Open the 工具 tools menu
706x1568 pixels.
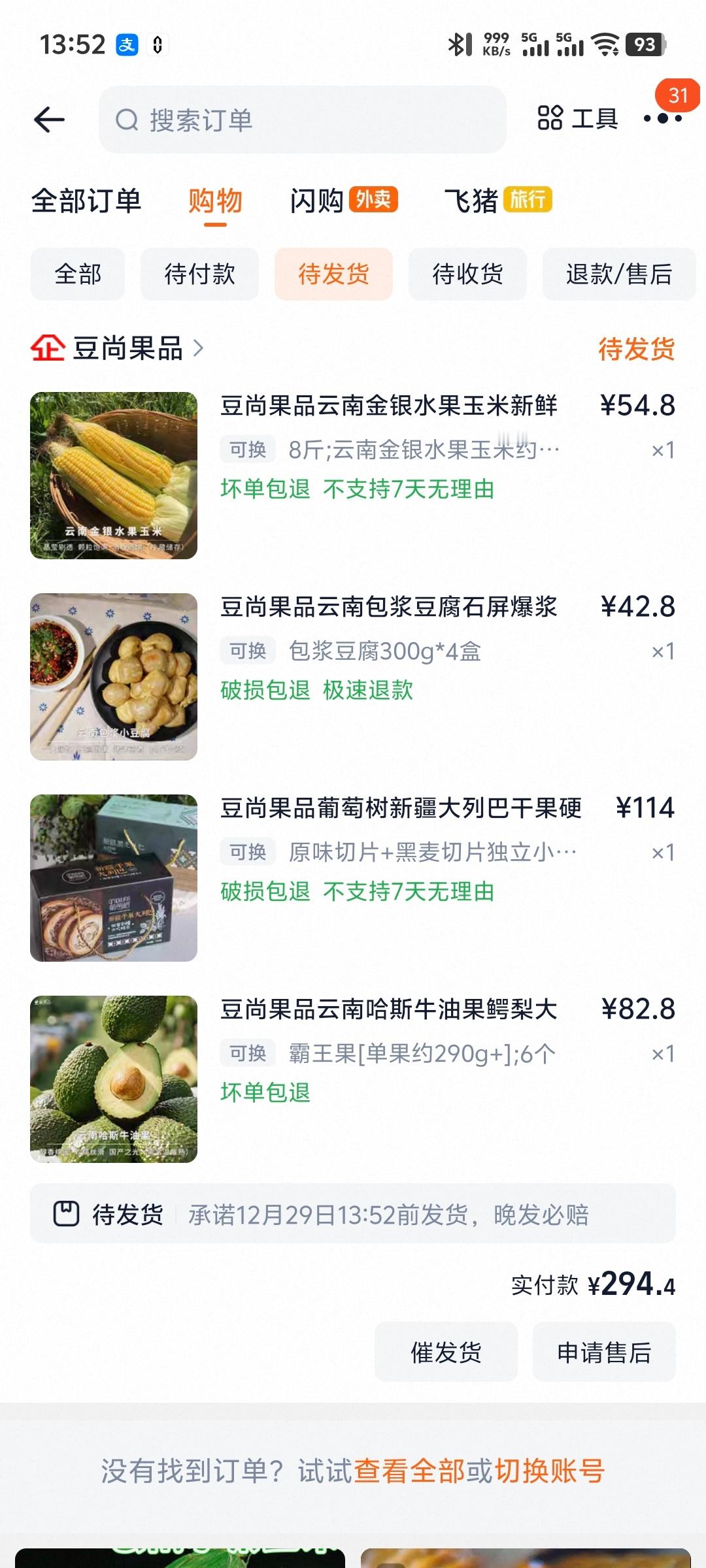578,118
